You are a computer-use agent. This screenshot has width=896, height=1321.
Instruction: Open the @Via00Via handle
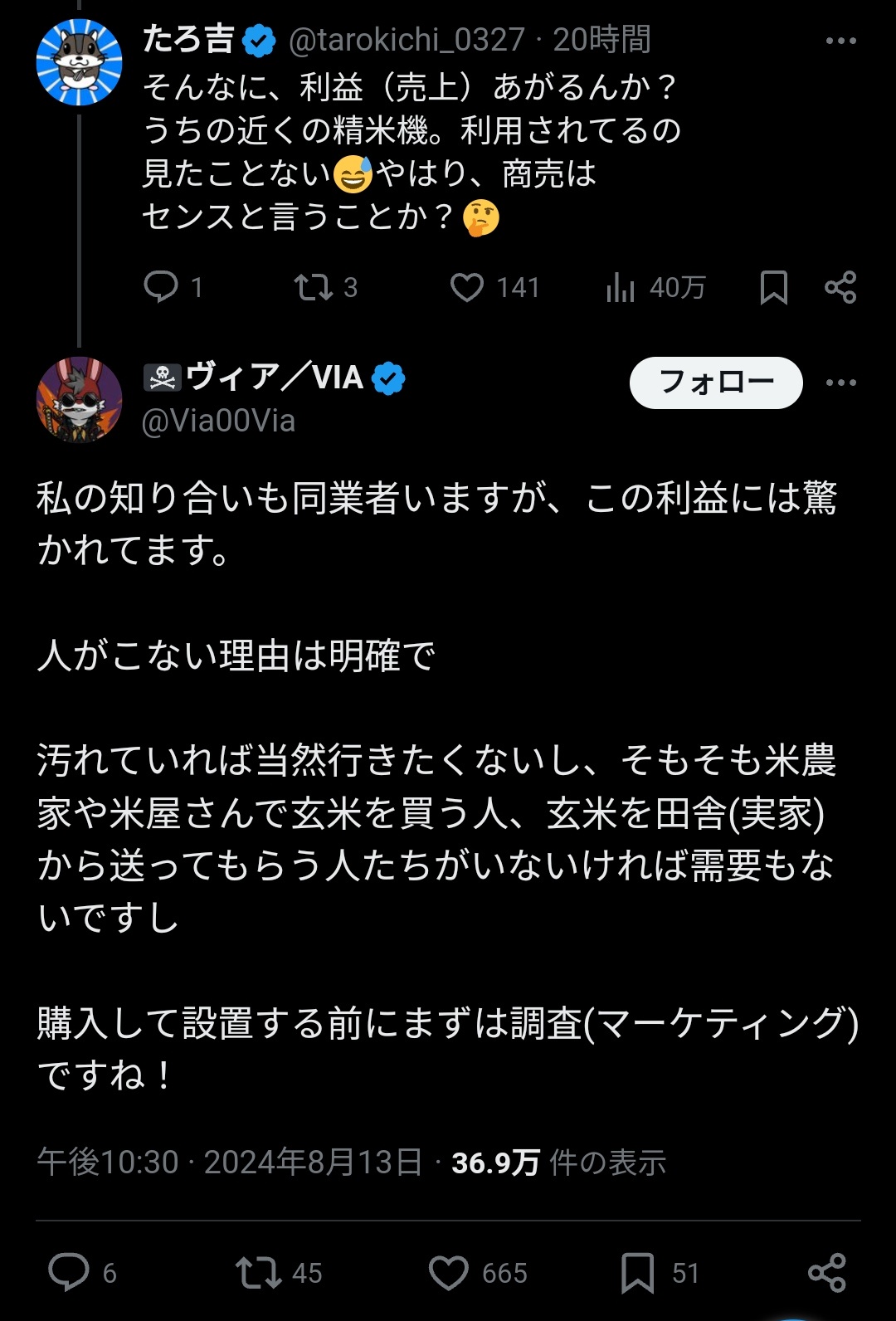pyautogui.click(x=219, y=421)
